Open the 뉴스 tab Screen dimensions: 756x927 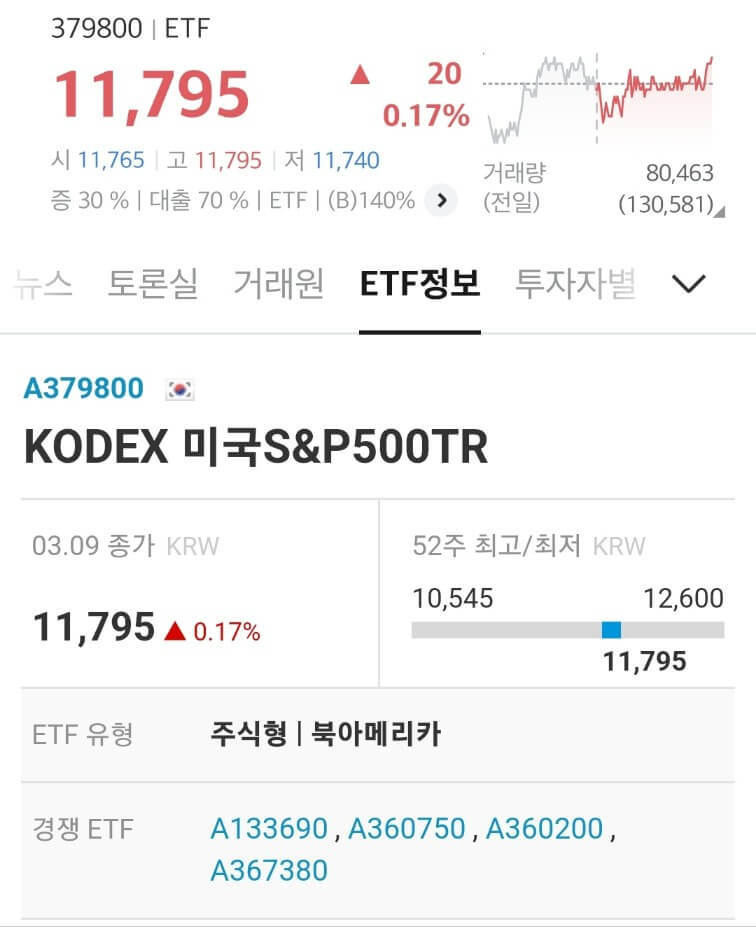[x=44, y=284]
